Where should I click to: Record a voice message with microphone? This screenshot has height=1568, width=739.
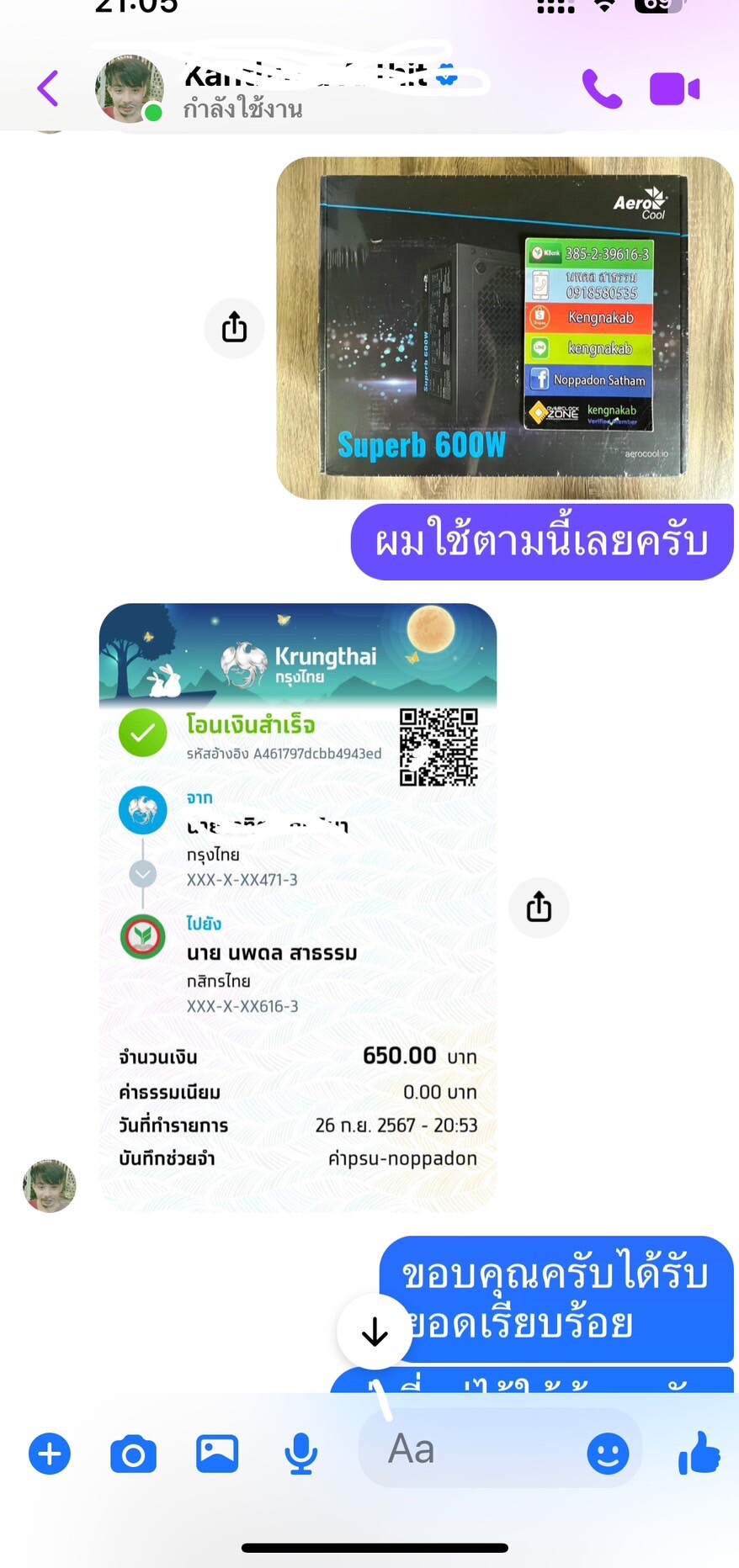pyautogui.click(x=300, y=1454)
